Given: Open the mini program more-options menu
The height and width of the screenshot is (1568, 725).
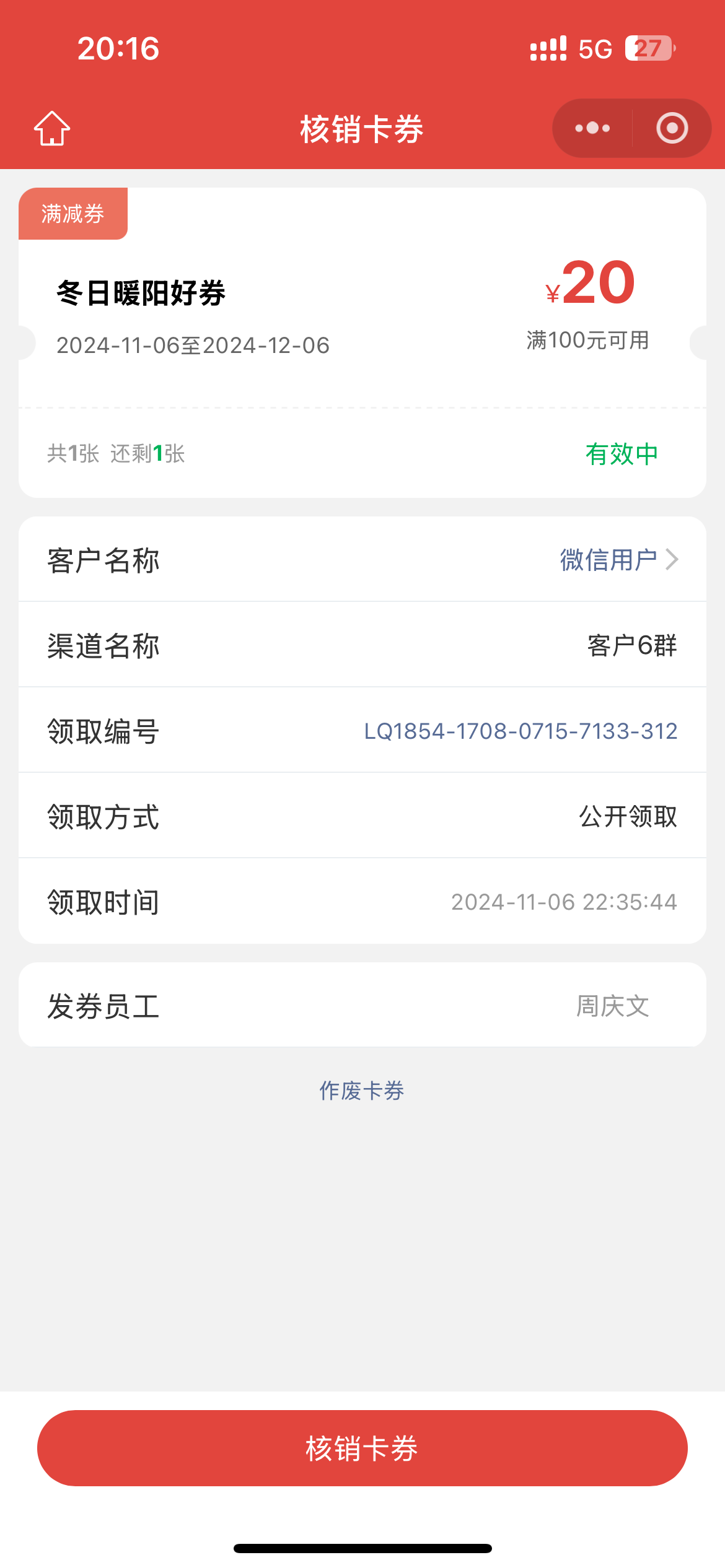Looking at the screenshot, I should coord(592,128).
